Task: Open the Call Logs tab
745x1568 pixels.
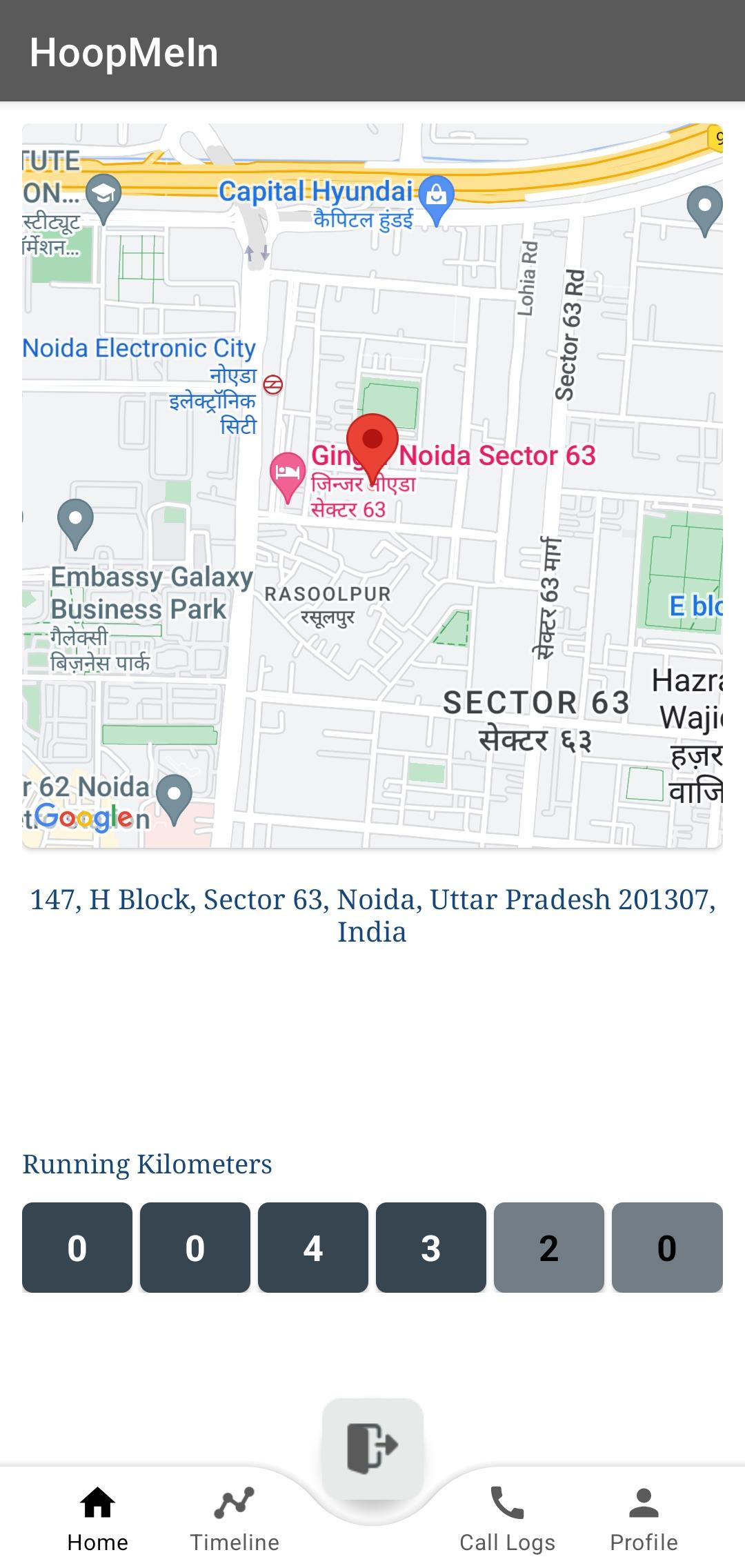Action: pyautogui.click(x=507, y=1518)
